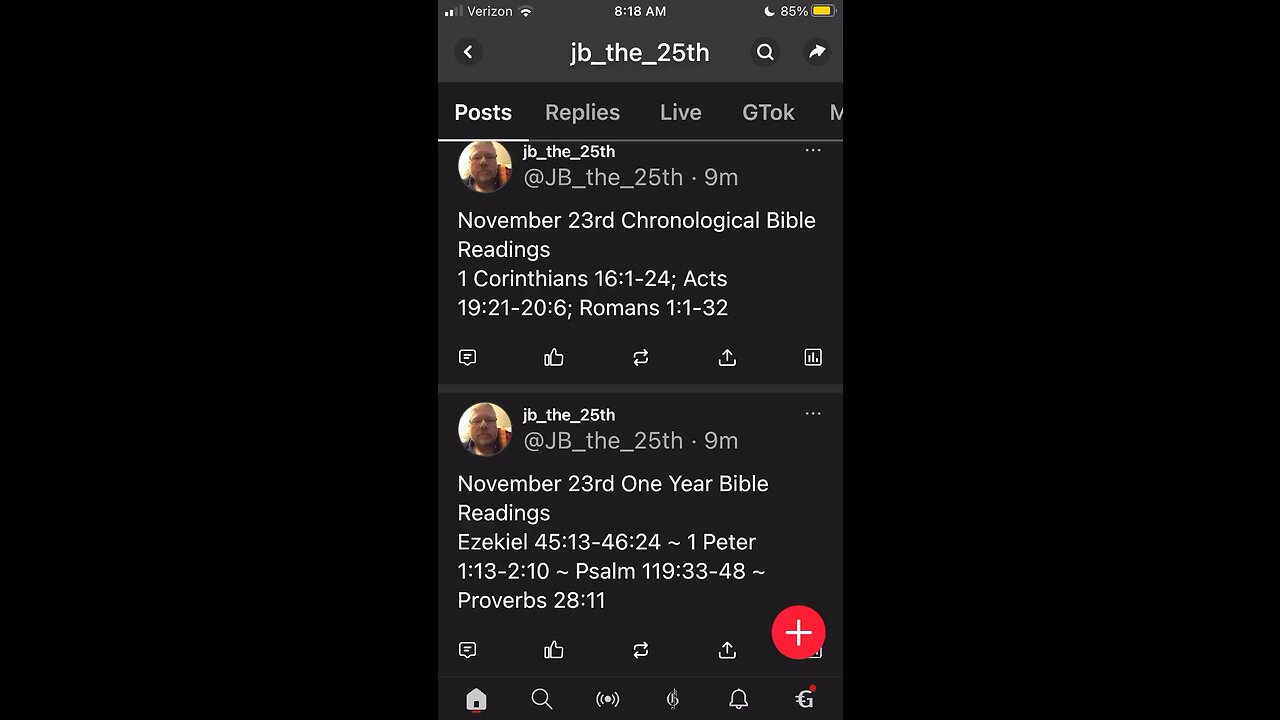View stats for Chronological Bible Readings post
The width and height of the screenshot is (1280, 720).
(x=813, y=357)
